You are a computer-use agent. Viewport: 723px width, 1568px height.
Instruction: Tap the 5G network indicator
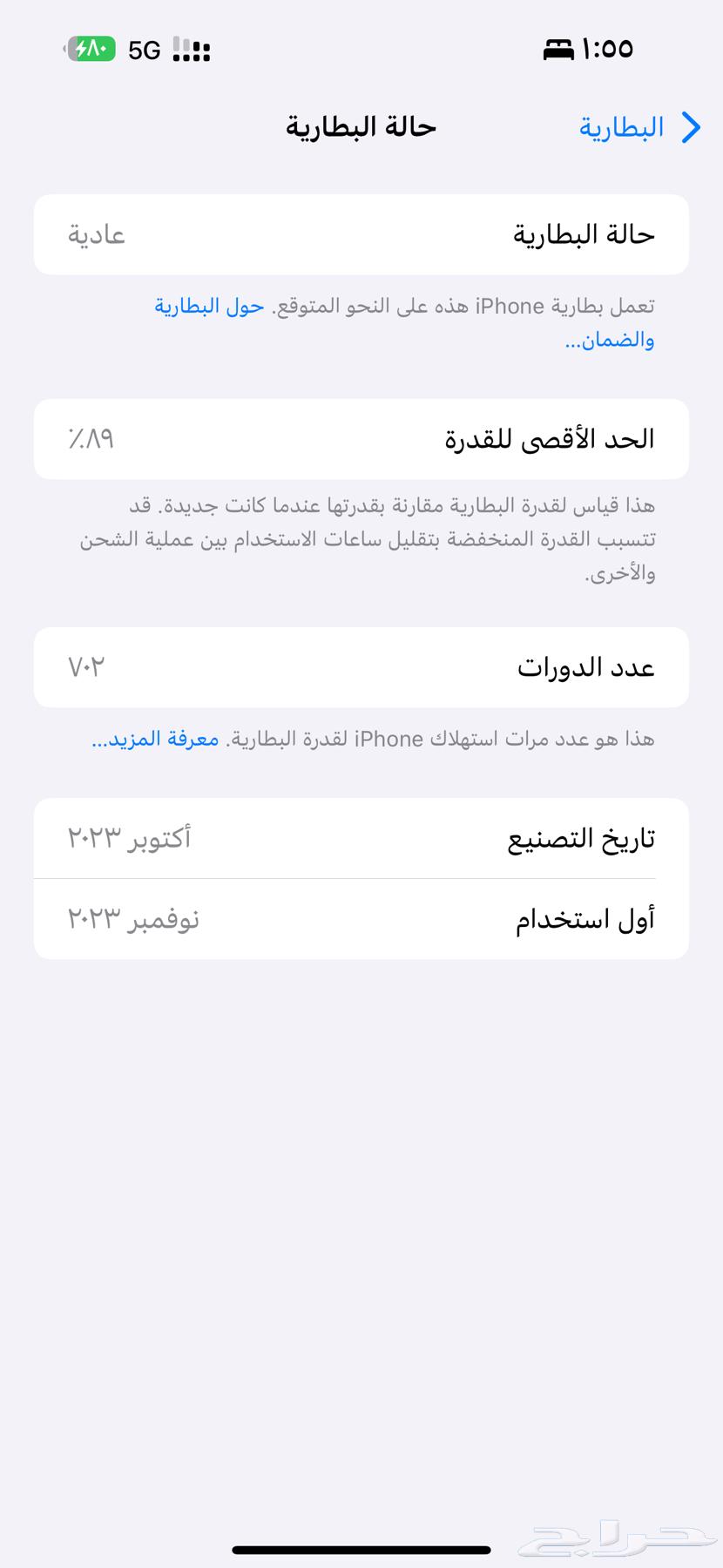point(145,49)
